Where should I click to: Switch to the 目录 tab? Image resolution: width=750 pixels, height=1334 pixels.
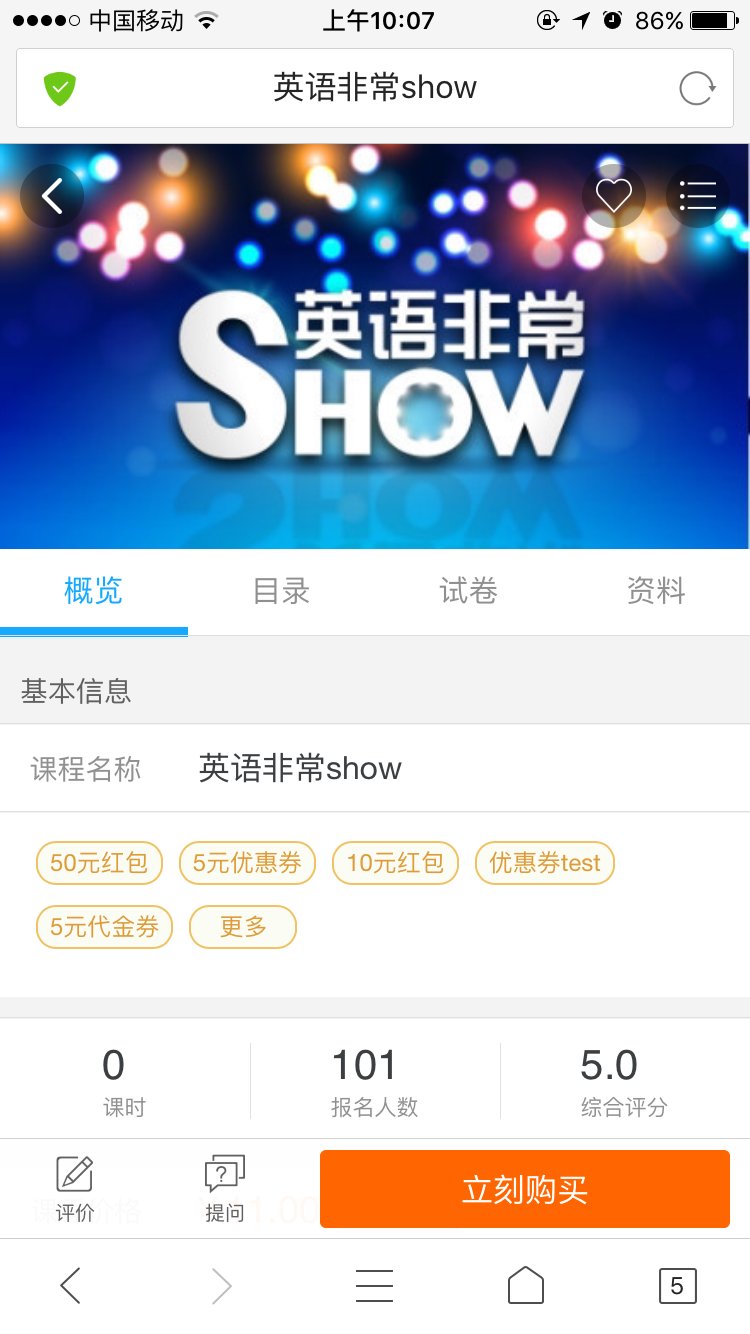click(x=281, y=591)
